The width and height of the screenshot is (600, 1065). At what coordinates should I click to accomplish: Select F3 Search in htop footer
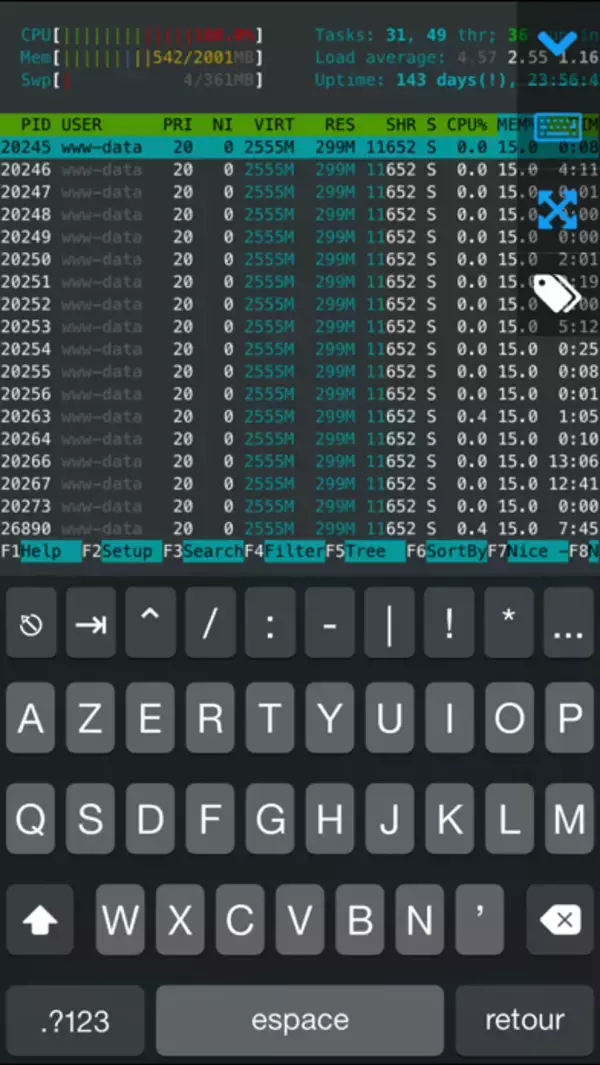(x=202, y=551)
